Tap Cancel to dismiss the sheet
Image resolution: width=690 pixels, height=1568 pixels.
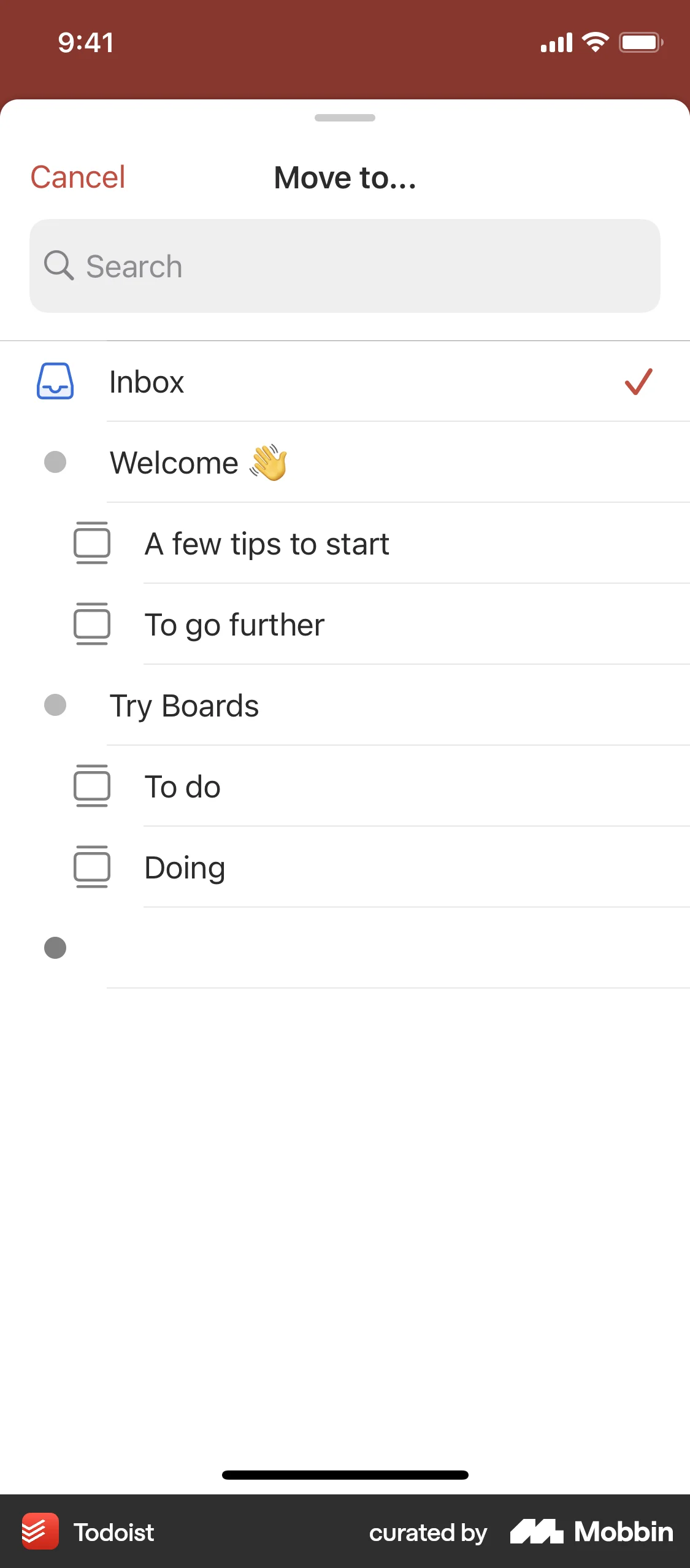click(77, 177)
